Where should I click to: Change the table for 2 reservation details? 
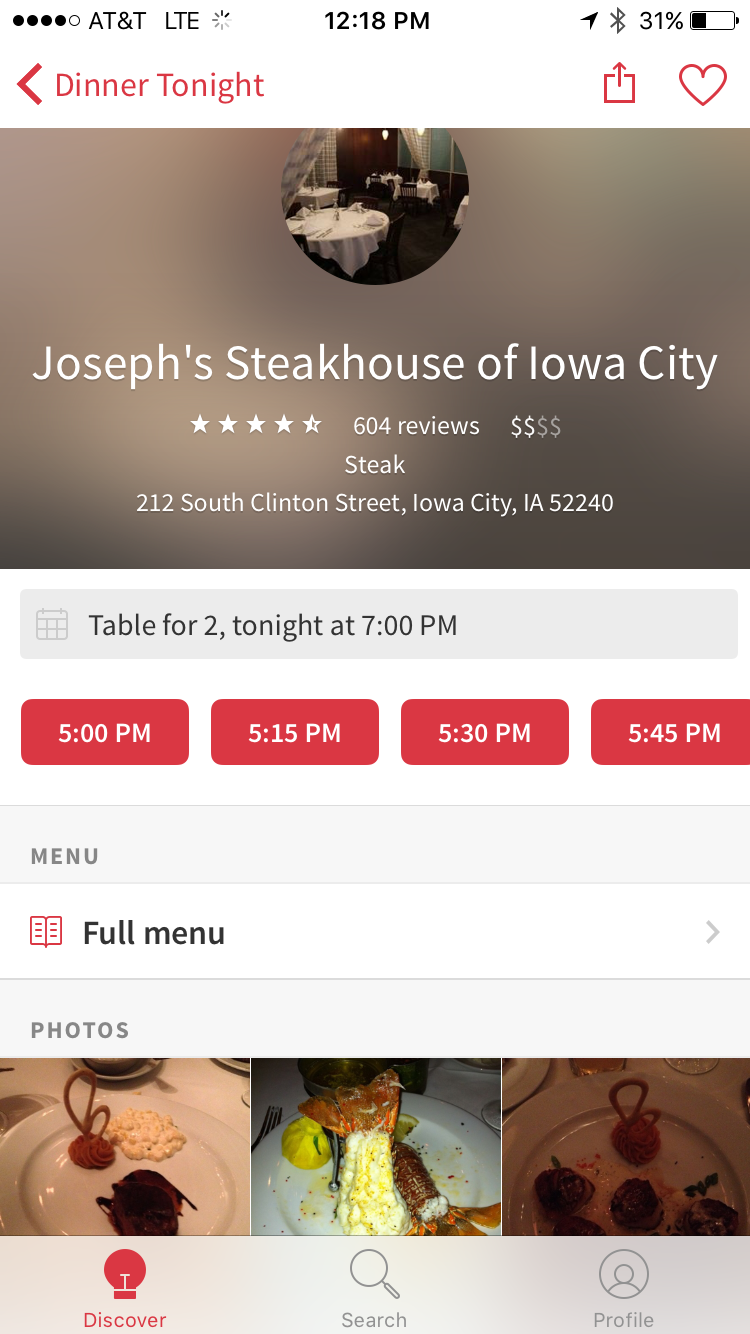[378, 625]
